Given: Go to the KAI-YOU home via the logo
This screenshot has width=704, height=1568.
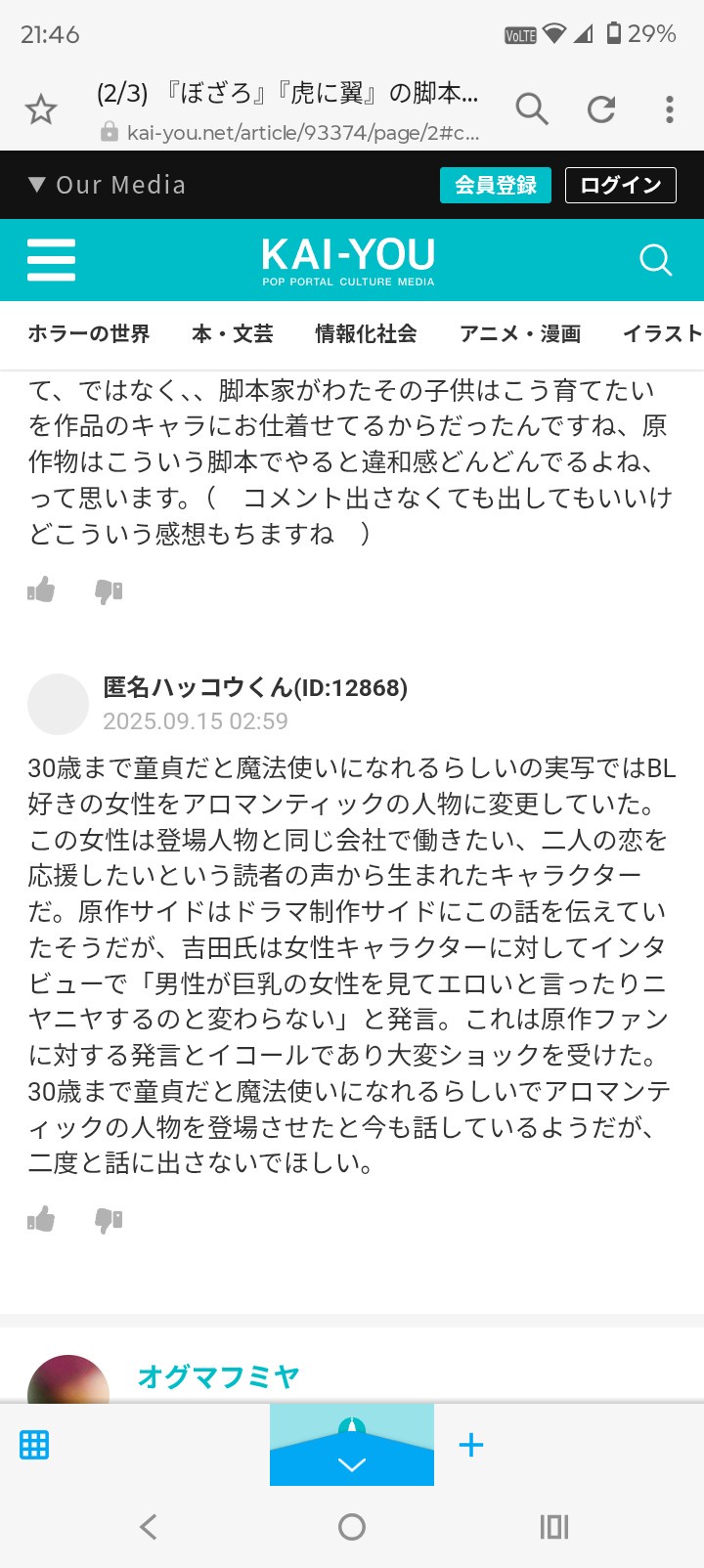Looking at the screenshot, I should [x=348, y=260].
